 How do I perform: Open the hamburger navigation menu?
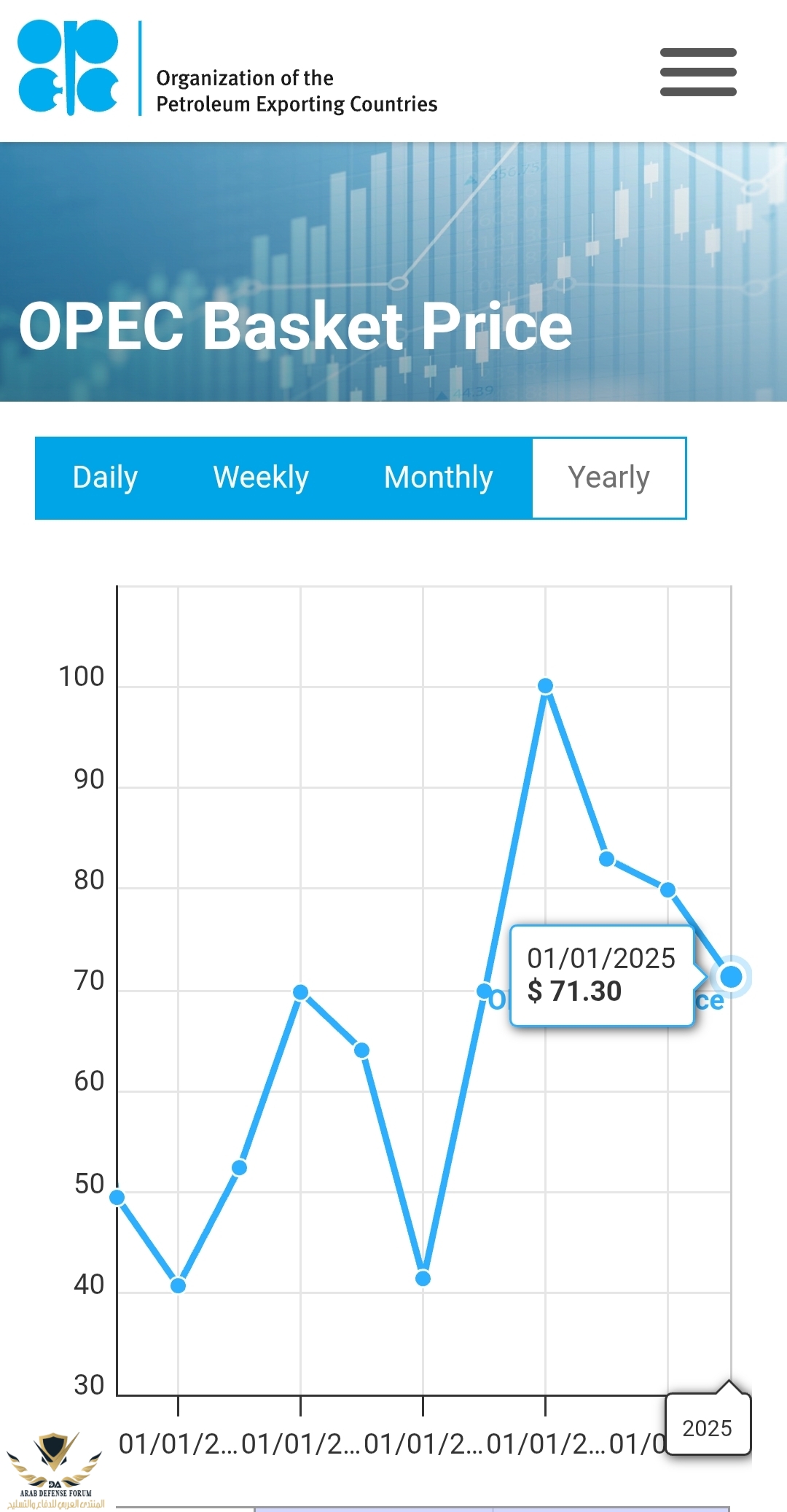click(698, 72)
